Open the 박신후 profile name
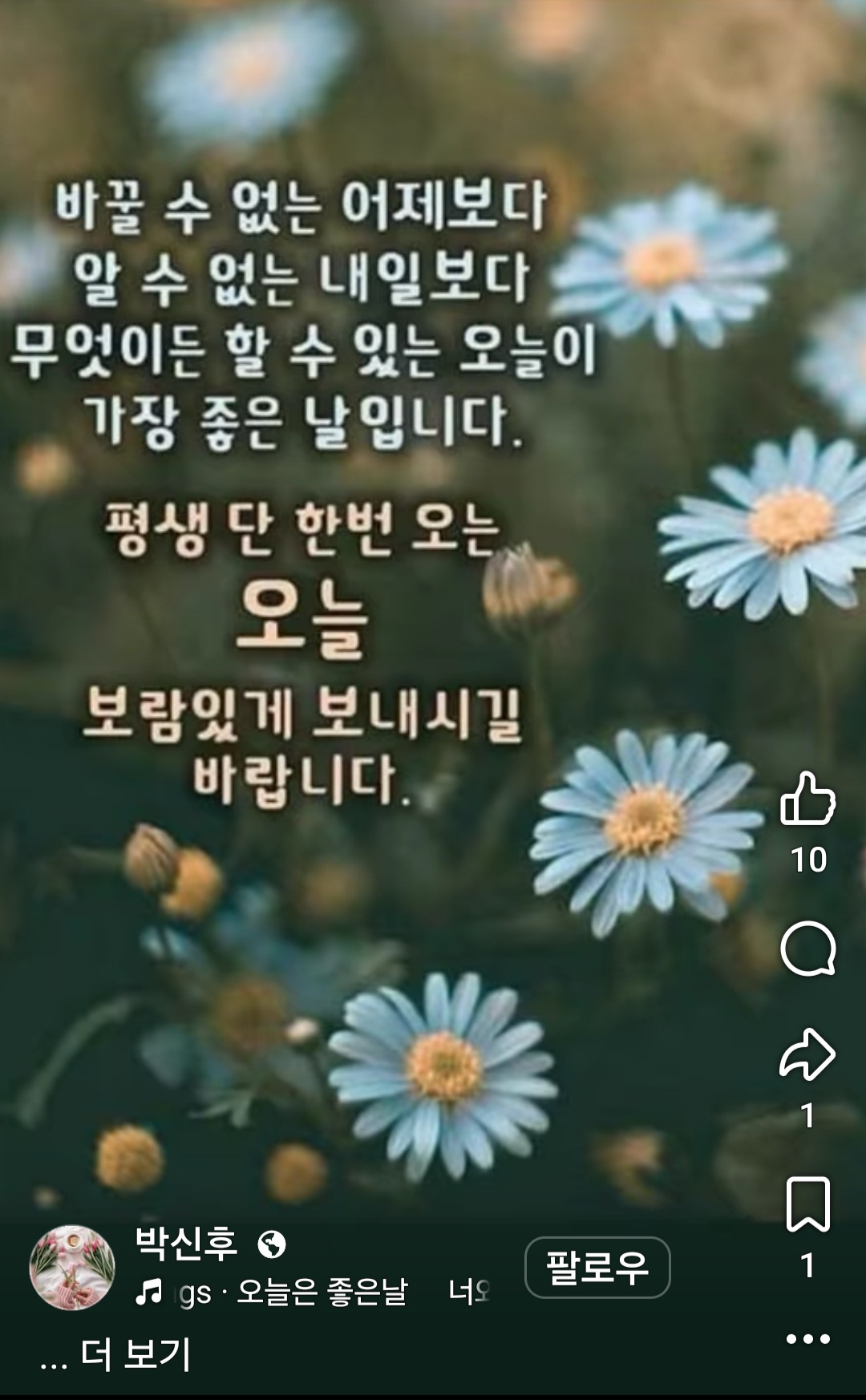 186,1243
